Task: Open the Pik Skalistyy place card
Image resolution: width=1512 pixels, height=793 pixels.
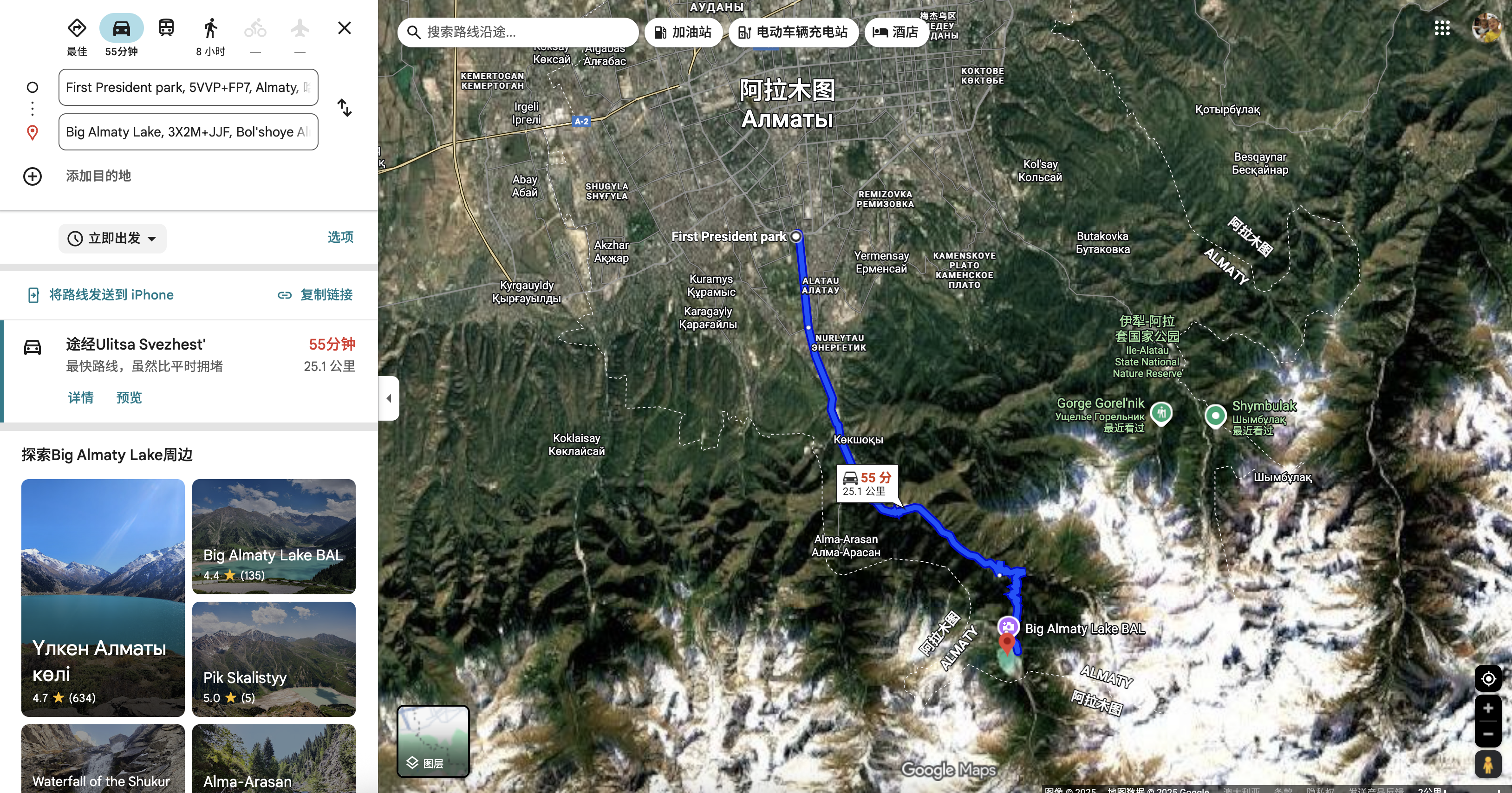Action: click(274, 658)
